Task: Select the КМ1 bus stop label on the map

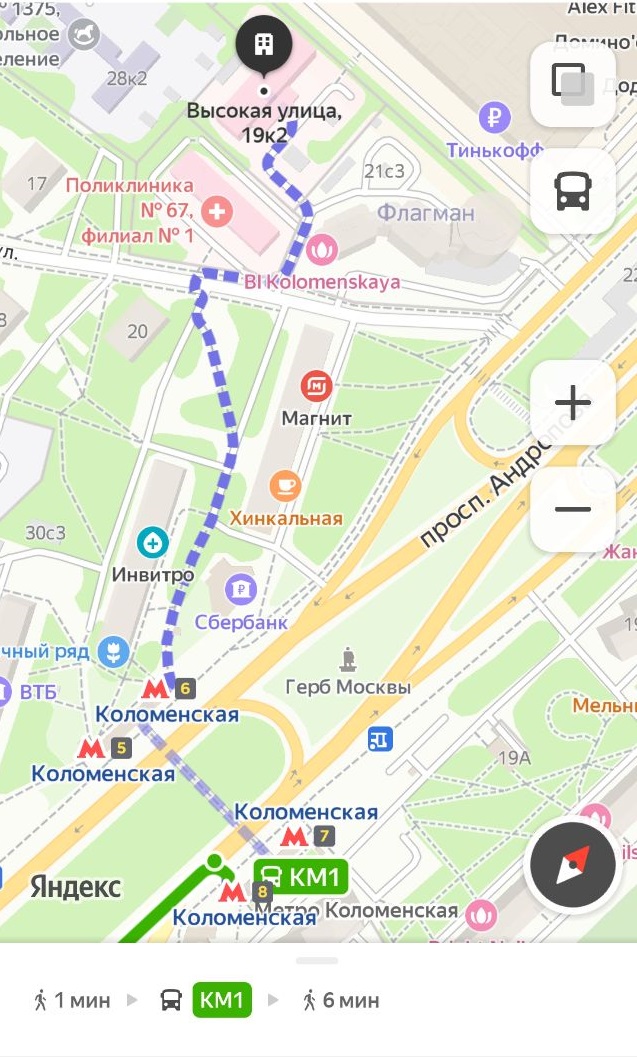Action: (x=301, y=877)
